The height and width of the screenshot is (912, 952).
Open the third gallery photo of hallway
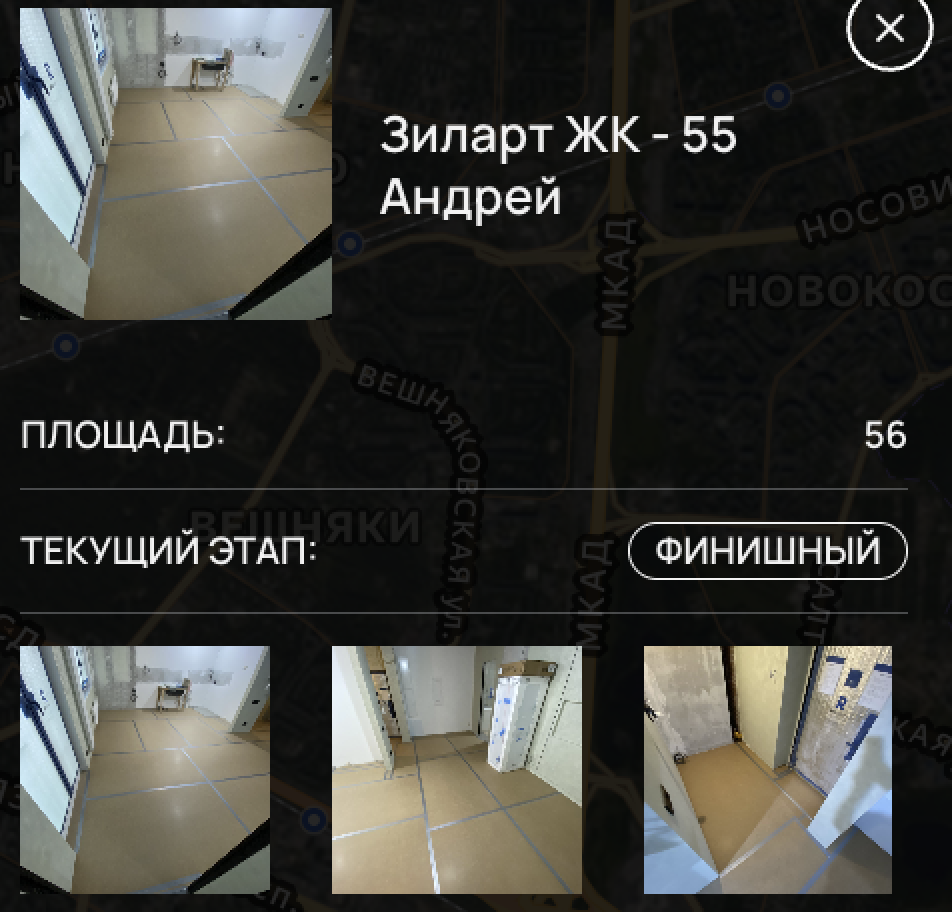tap(767, 769)
